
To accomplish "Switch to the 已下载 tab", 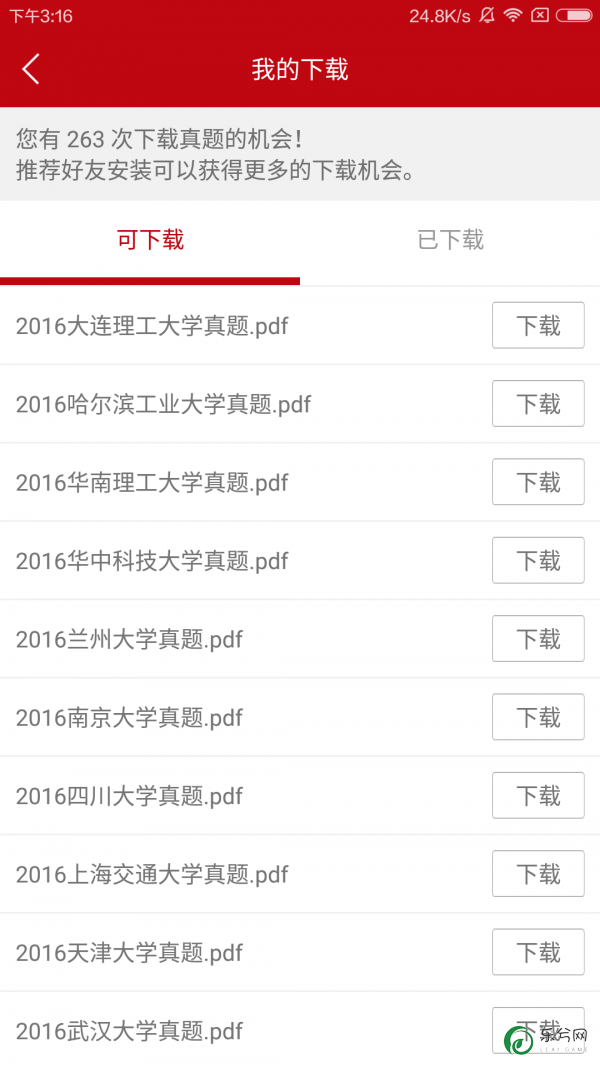I will click(x=450, y=240).
